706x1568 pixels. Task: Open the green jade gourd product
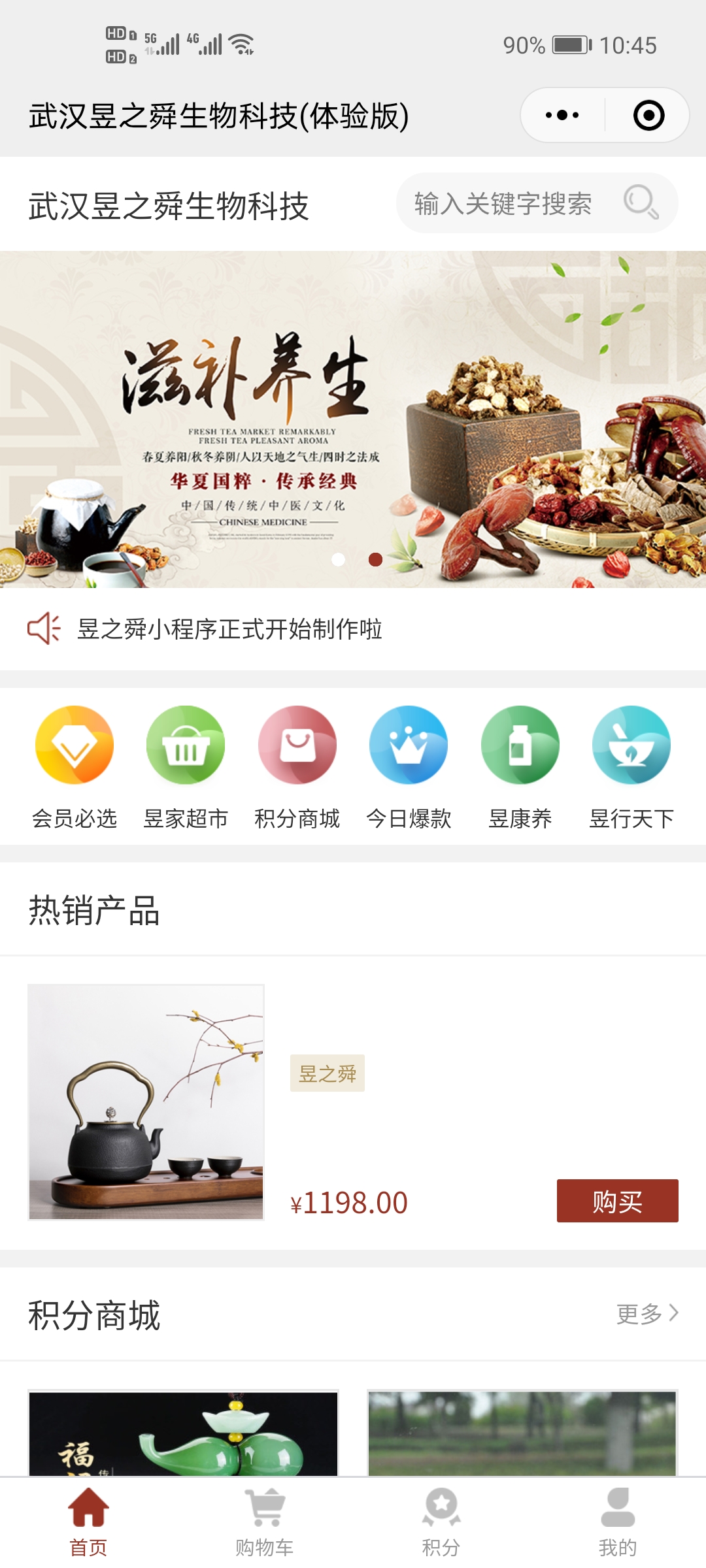point(183,1433)
